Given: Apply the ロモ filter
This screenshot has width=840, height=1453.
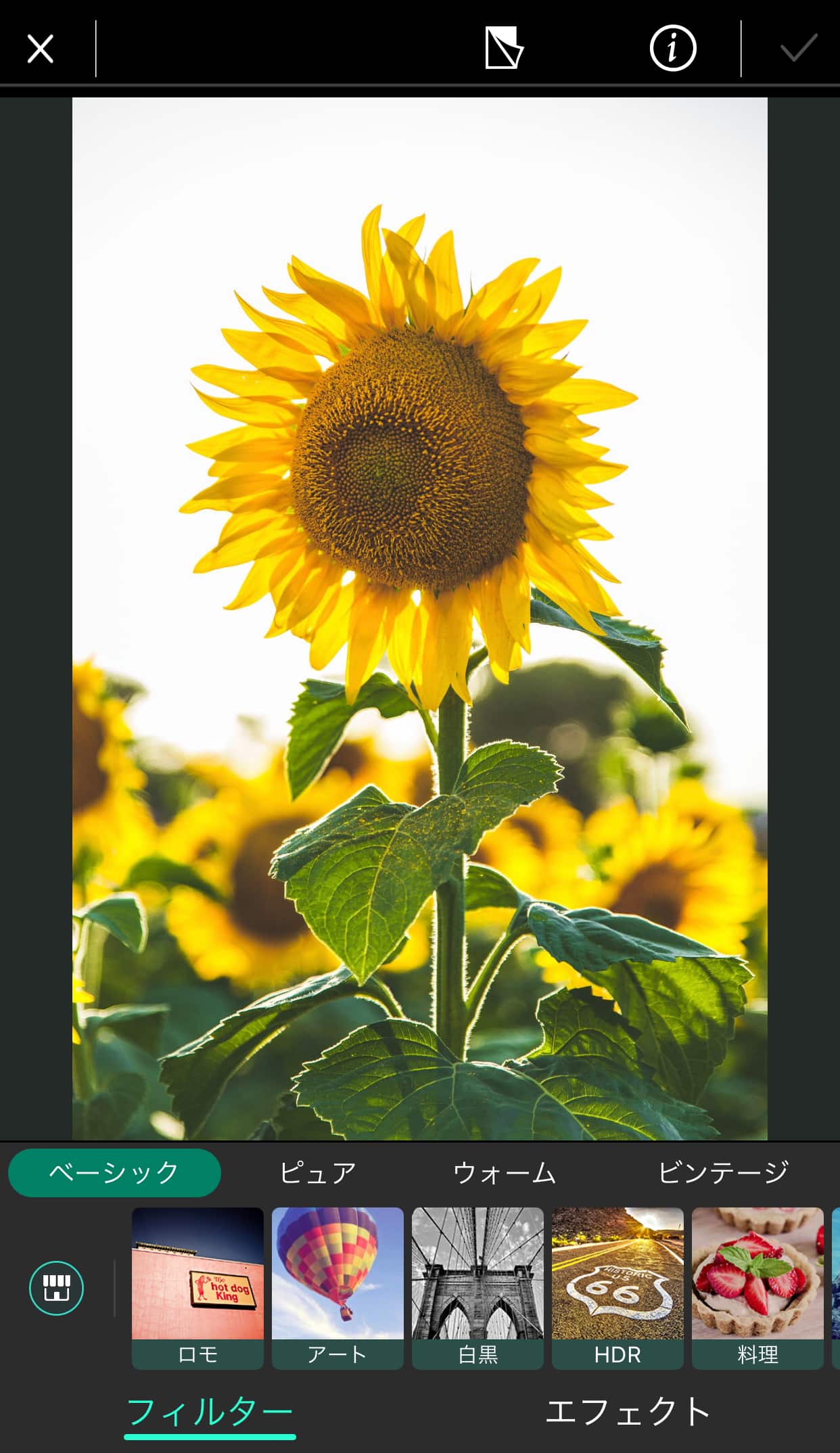Looking at the screenshot, I should click(x=197, y=1288).
